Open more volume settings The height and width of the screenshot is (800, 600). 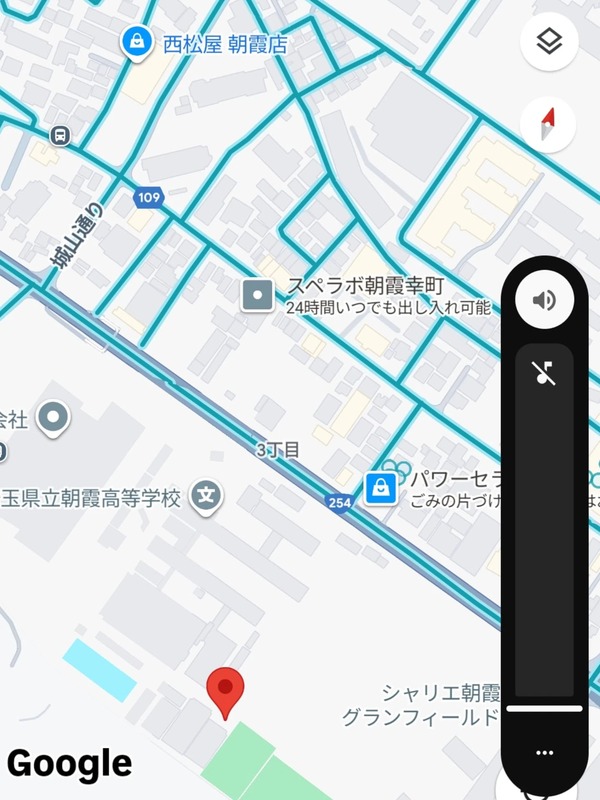(x=545, y=752)
